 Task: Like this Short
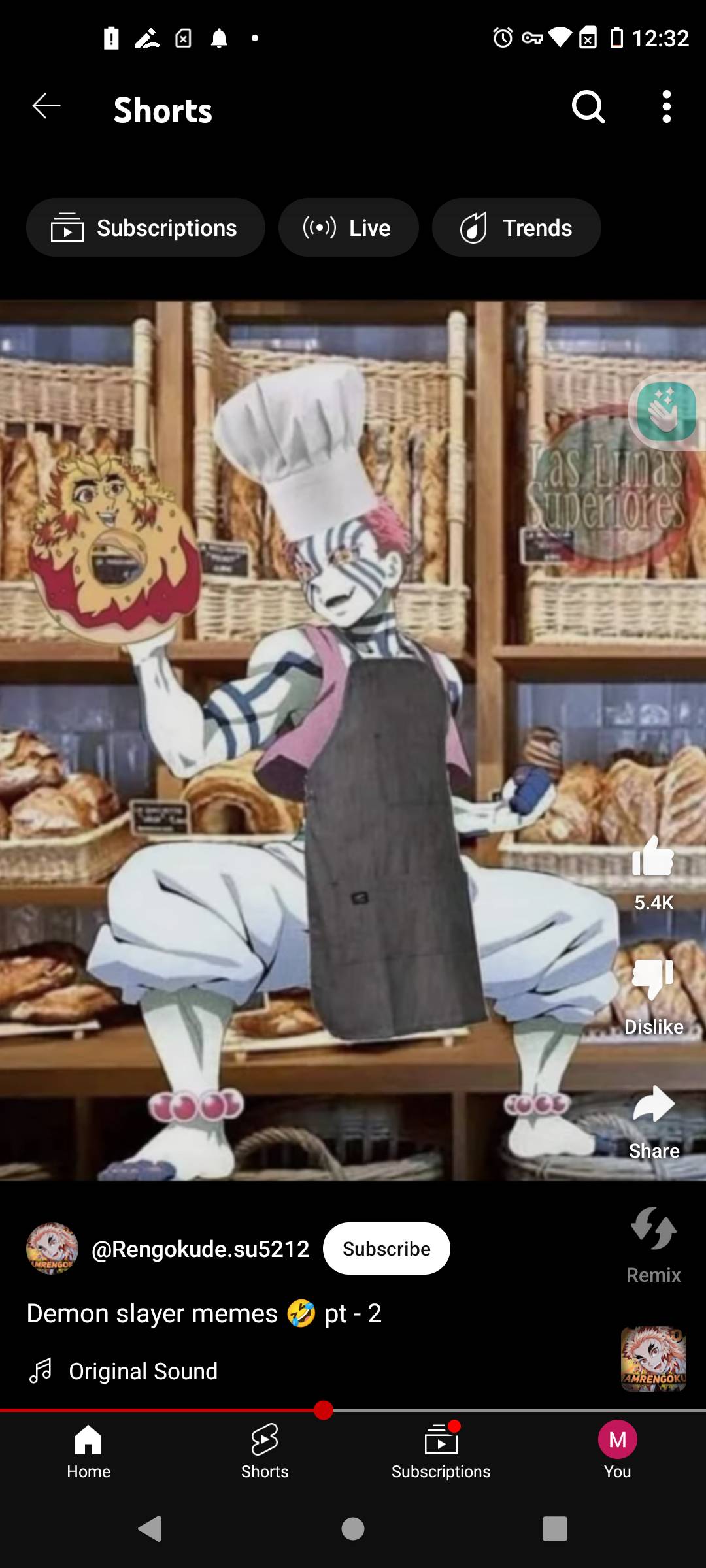click(x=653, y=857)
